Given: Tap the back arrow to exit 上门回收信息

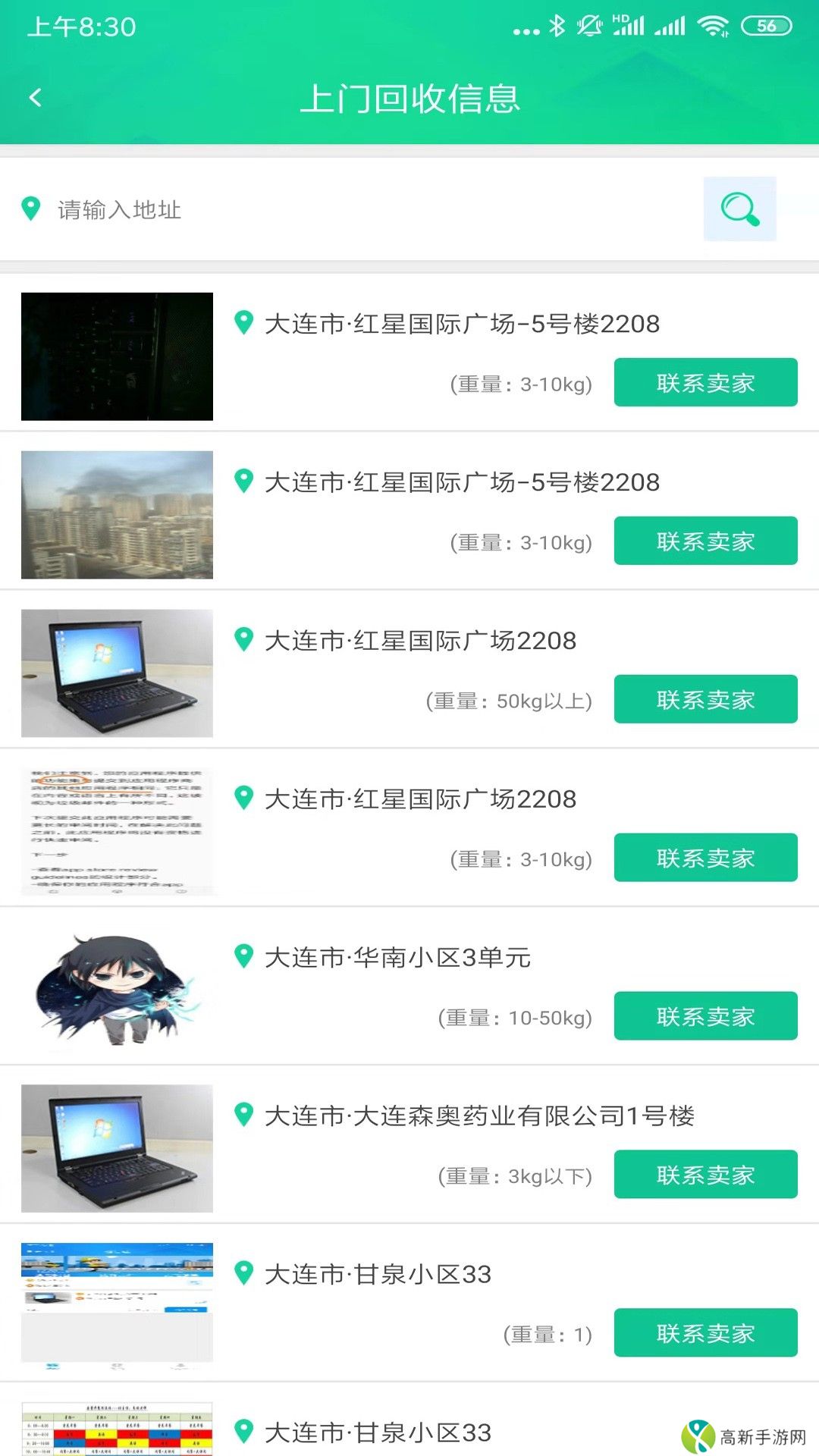Looking at the screenshot, I should coord(33,98).
